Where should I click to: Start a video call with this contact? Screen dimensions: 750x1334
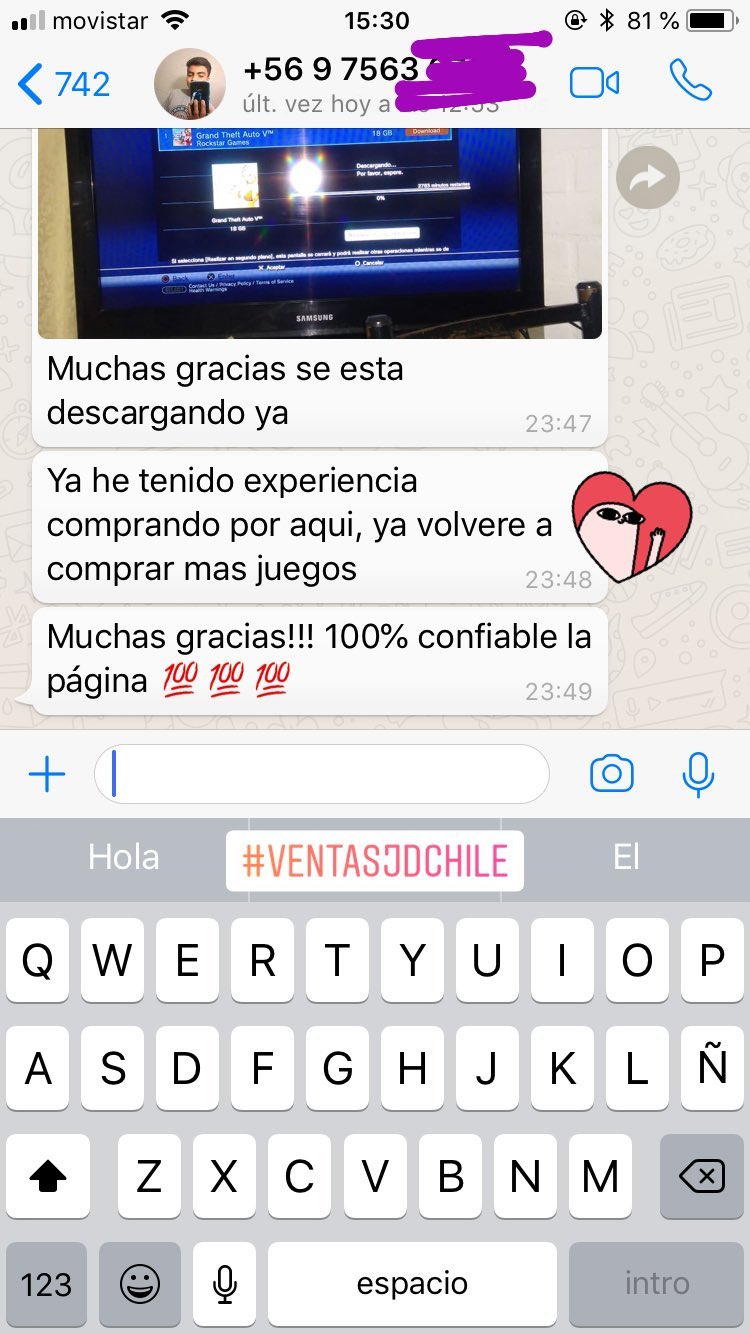[x=595, y=83]
